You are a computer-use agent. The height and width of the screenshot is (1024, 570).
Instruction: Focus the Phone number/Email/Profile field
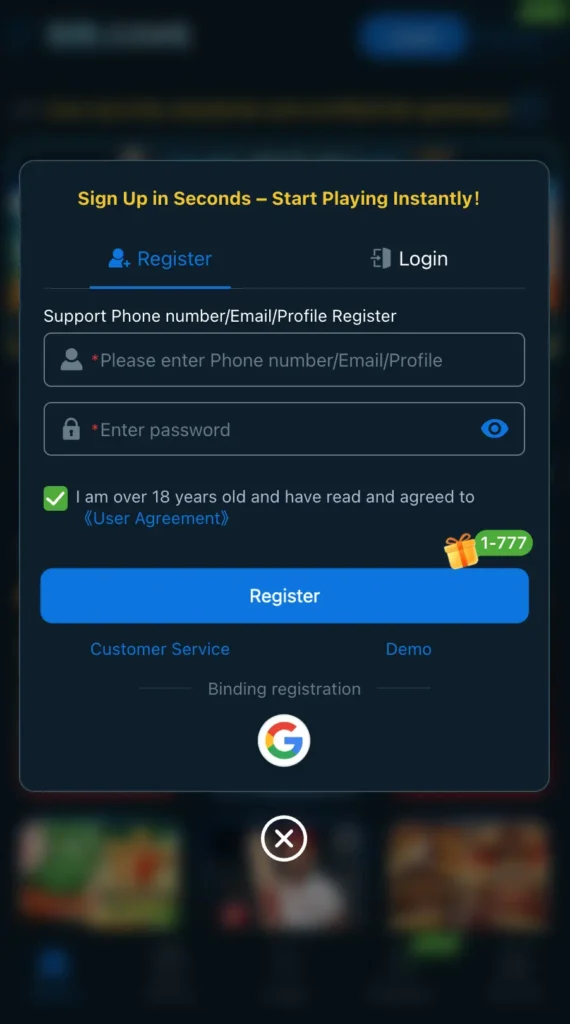(x=284, y=360)
